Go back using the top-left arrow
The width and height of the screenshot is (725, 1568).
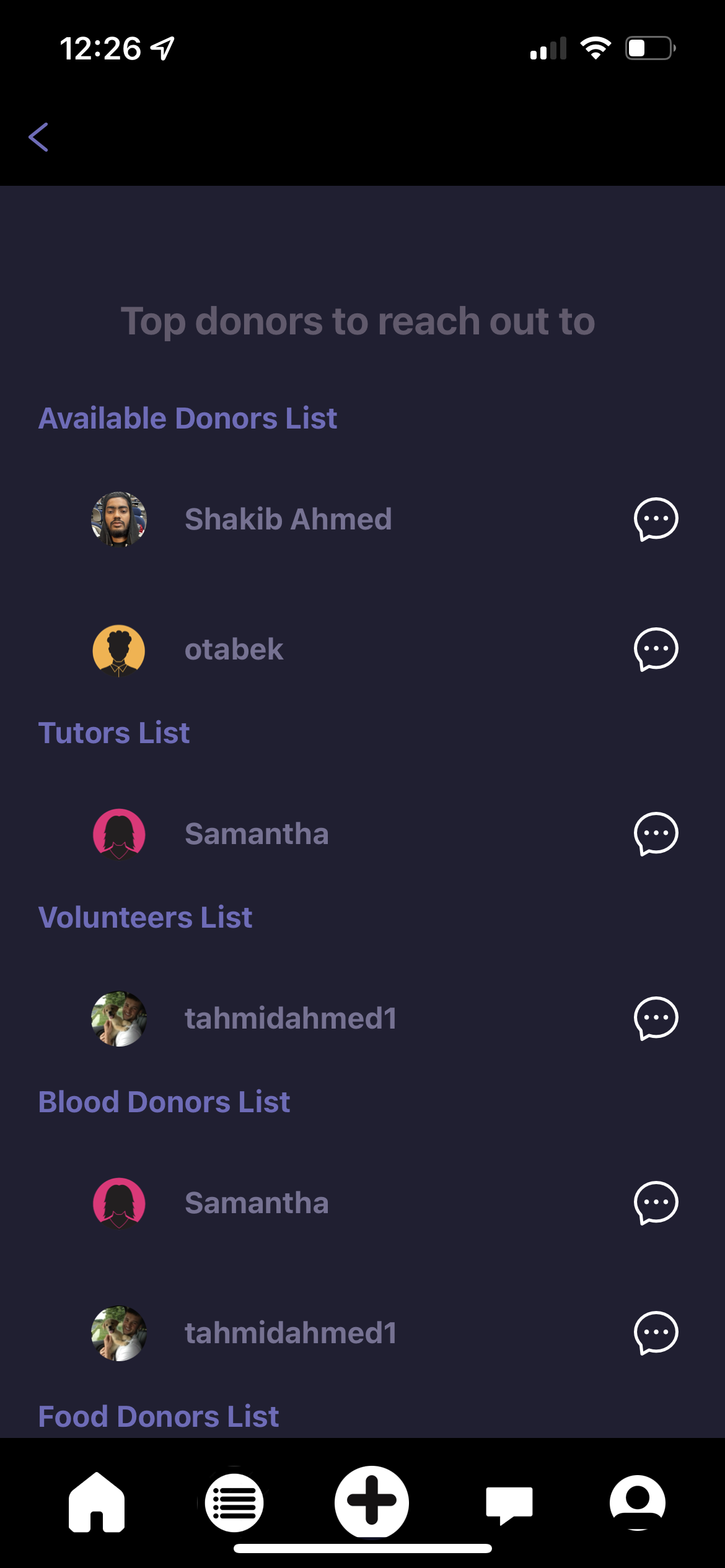tap(38, 137)
